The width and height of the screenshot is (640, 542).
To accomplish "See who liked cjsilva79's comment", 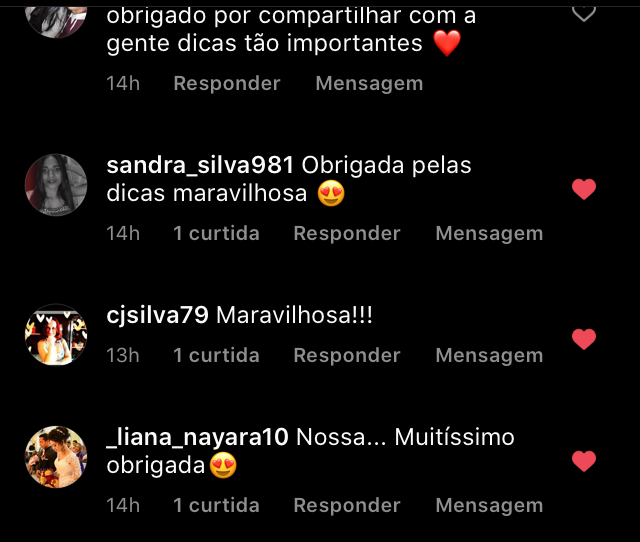I will 216,355.
